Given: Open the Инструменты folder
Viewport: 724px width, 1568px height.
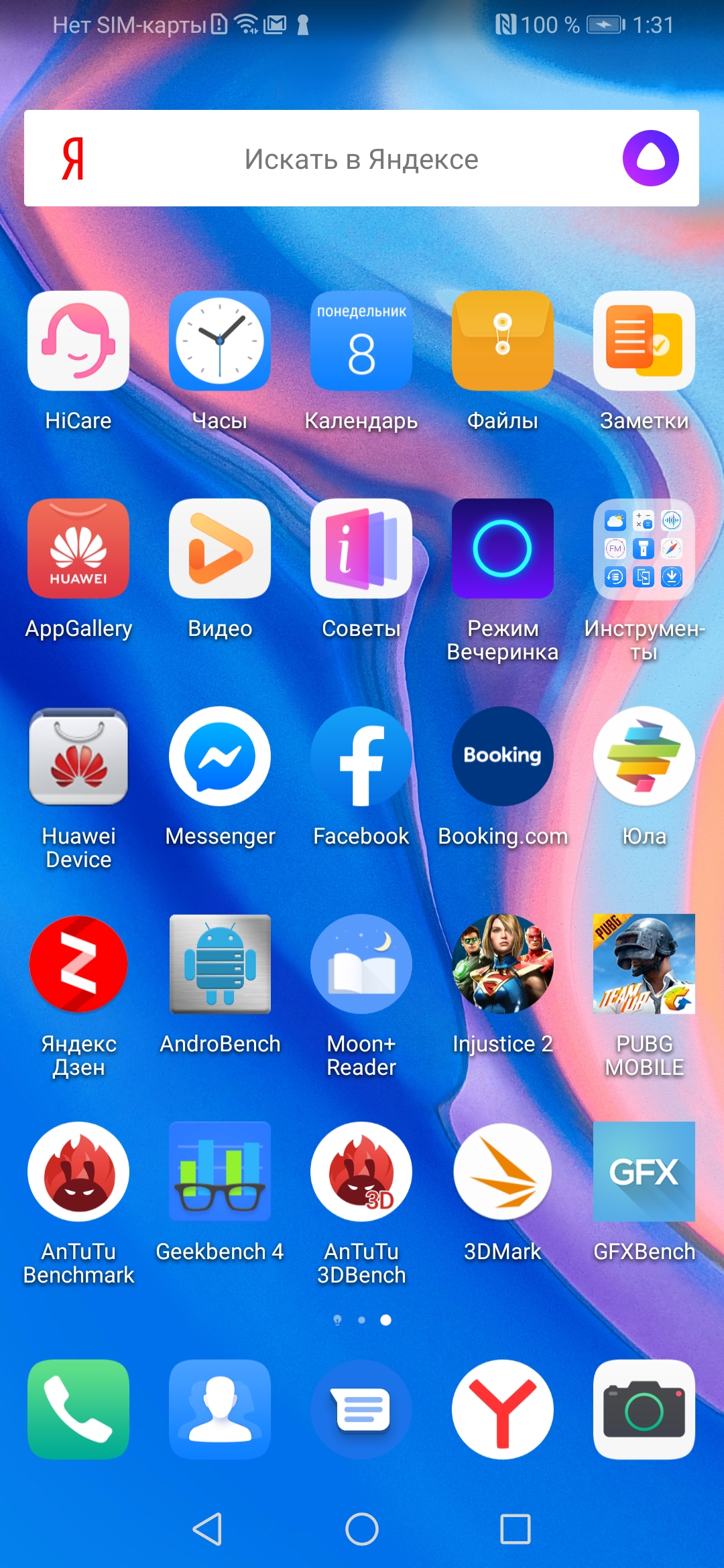Looking at the screenshot, I should tap(644, 549).
